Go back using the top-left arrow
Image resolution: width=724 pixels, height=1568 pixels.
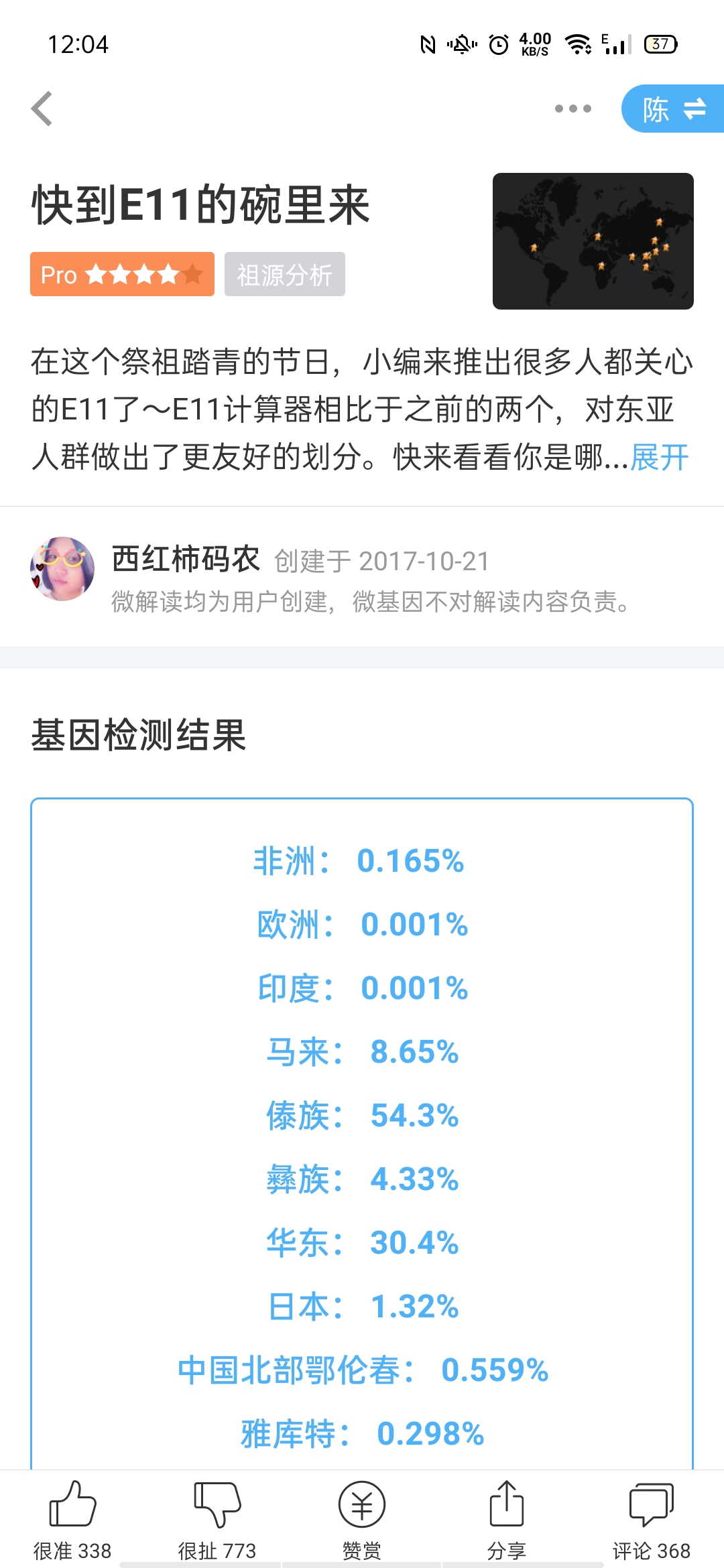[42, 109]
